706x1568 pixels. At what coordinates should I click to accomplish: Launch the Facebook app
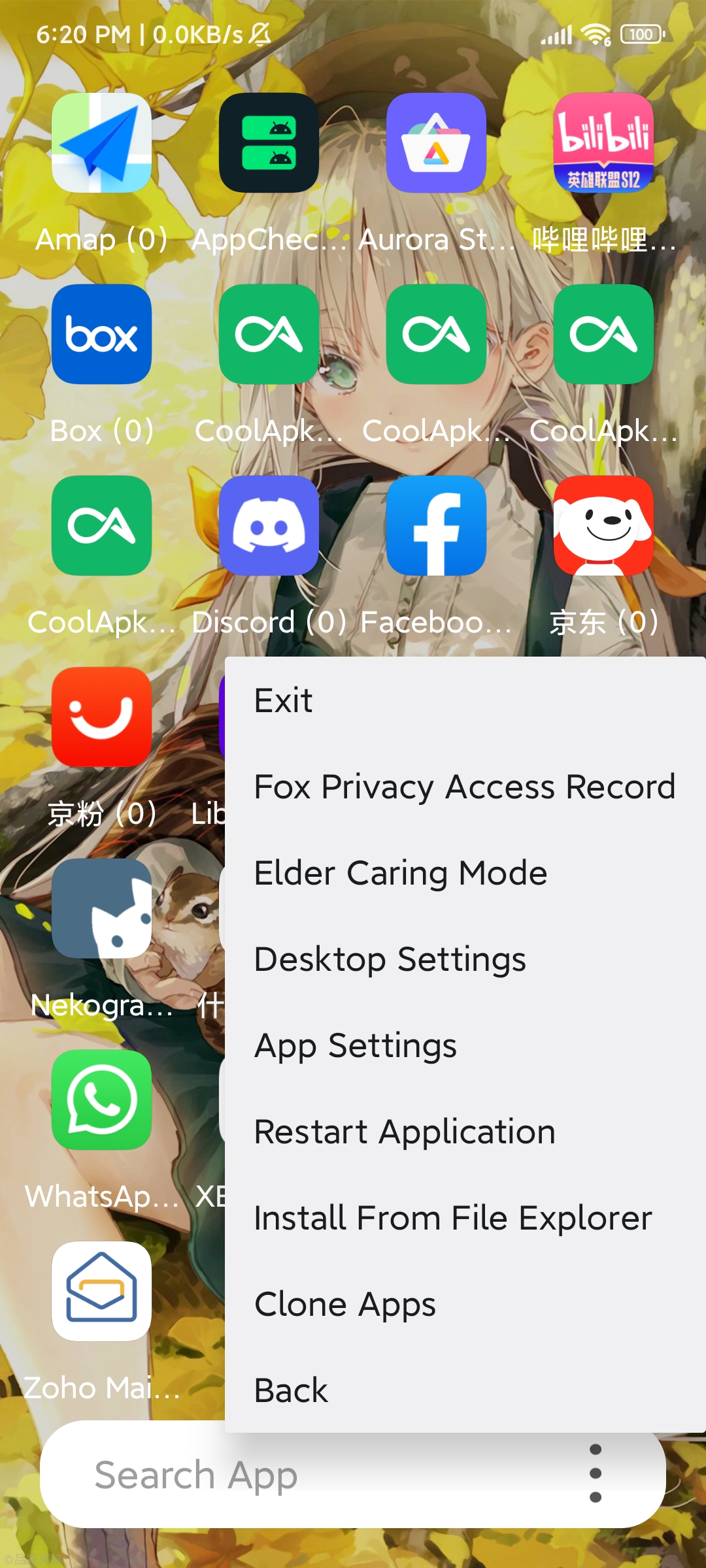pyautogui.click(x=436, y=525)
